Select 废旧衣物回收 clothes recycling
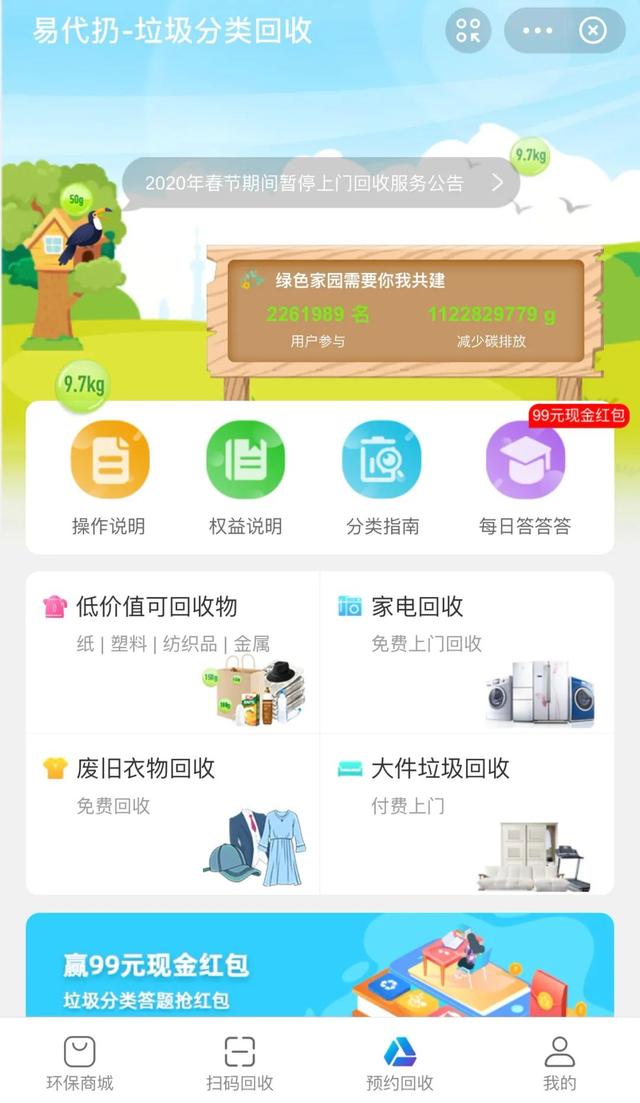Screen dimensions: 640x1103 (172, 814)
